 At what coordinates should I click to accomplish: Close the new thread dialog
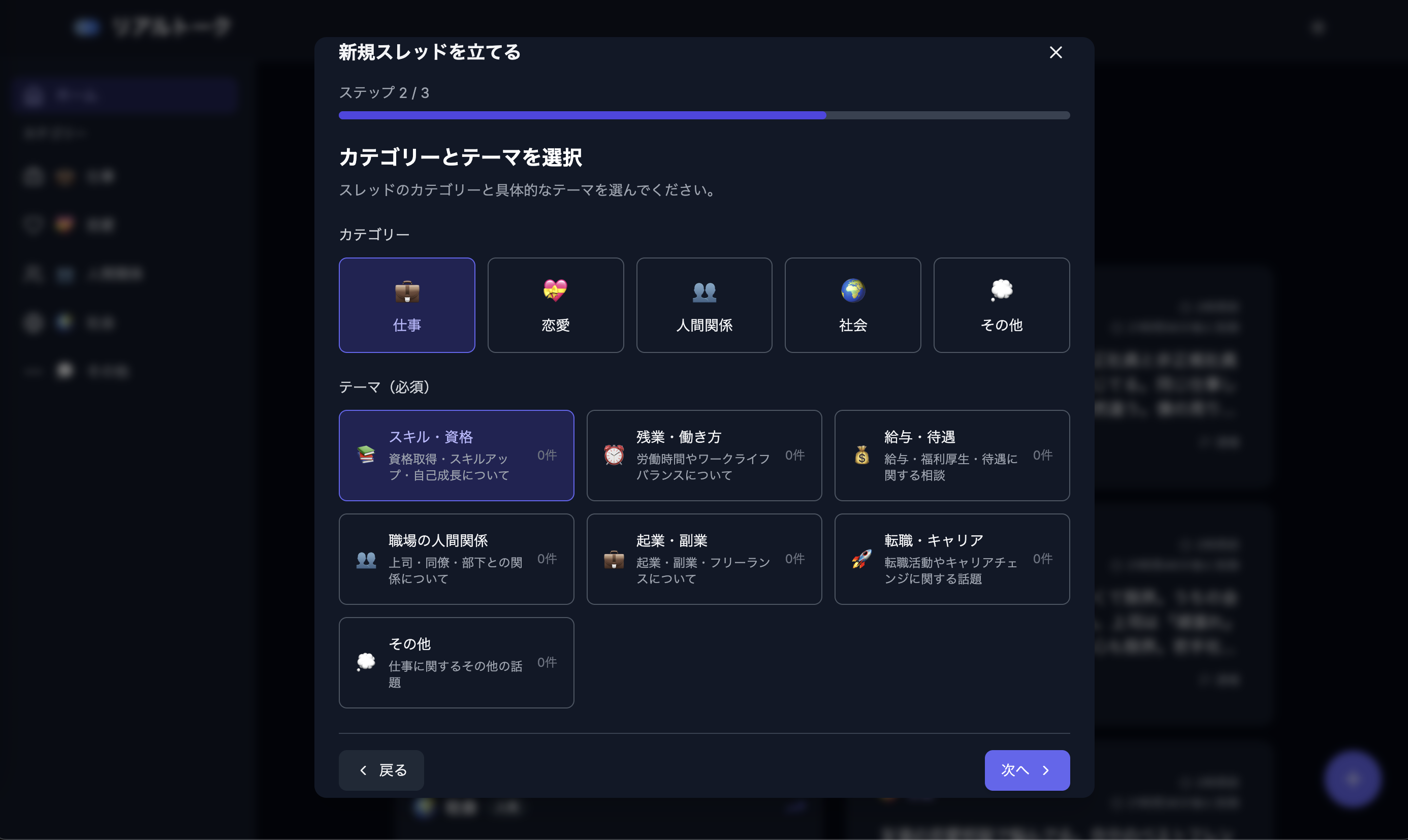coord(1055,53)
